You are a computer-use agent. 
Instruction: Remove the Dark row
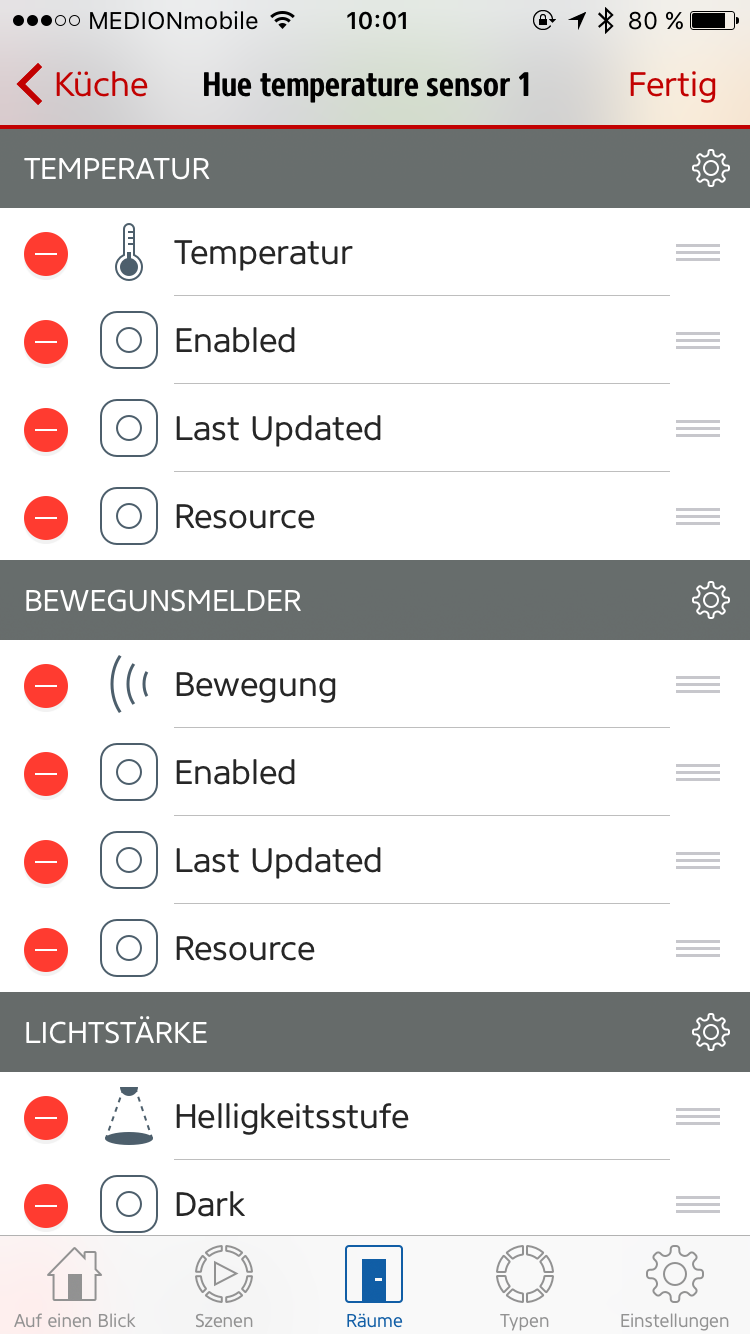[46, 1206]
